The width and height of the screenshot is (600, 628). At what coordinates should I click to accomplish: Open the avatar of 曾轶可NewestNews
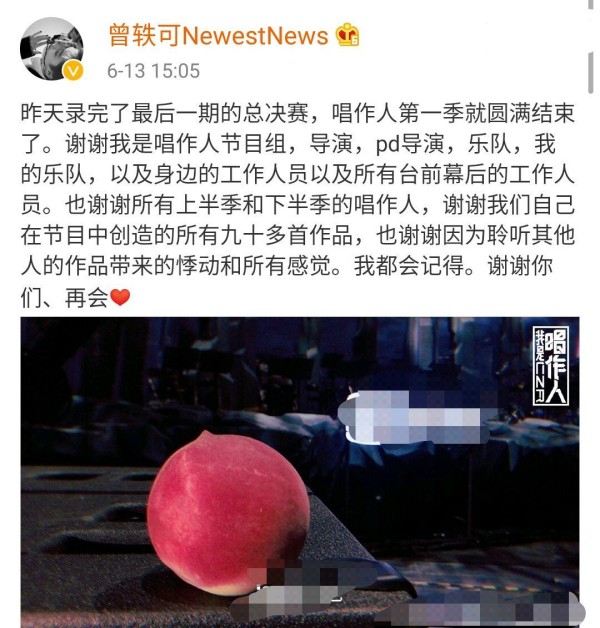click(x=54, y=49)
